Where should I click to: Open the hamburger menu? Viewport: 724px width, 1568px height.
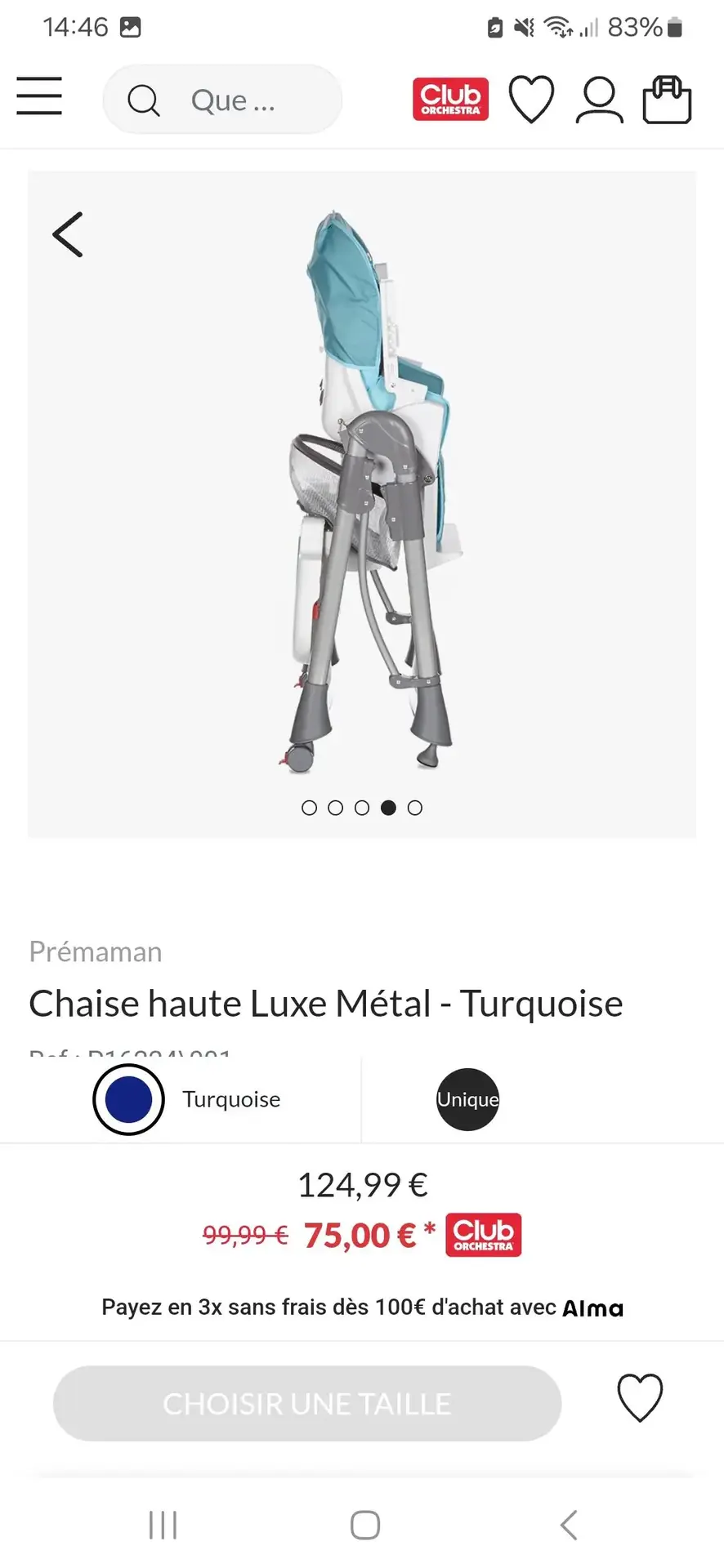(x=39, y=96)
